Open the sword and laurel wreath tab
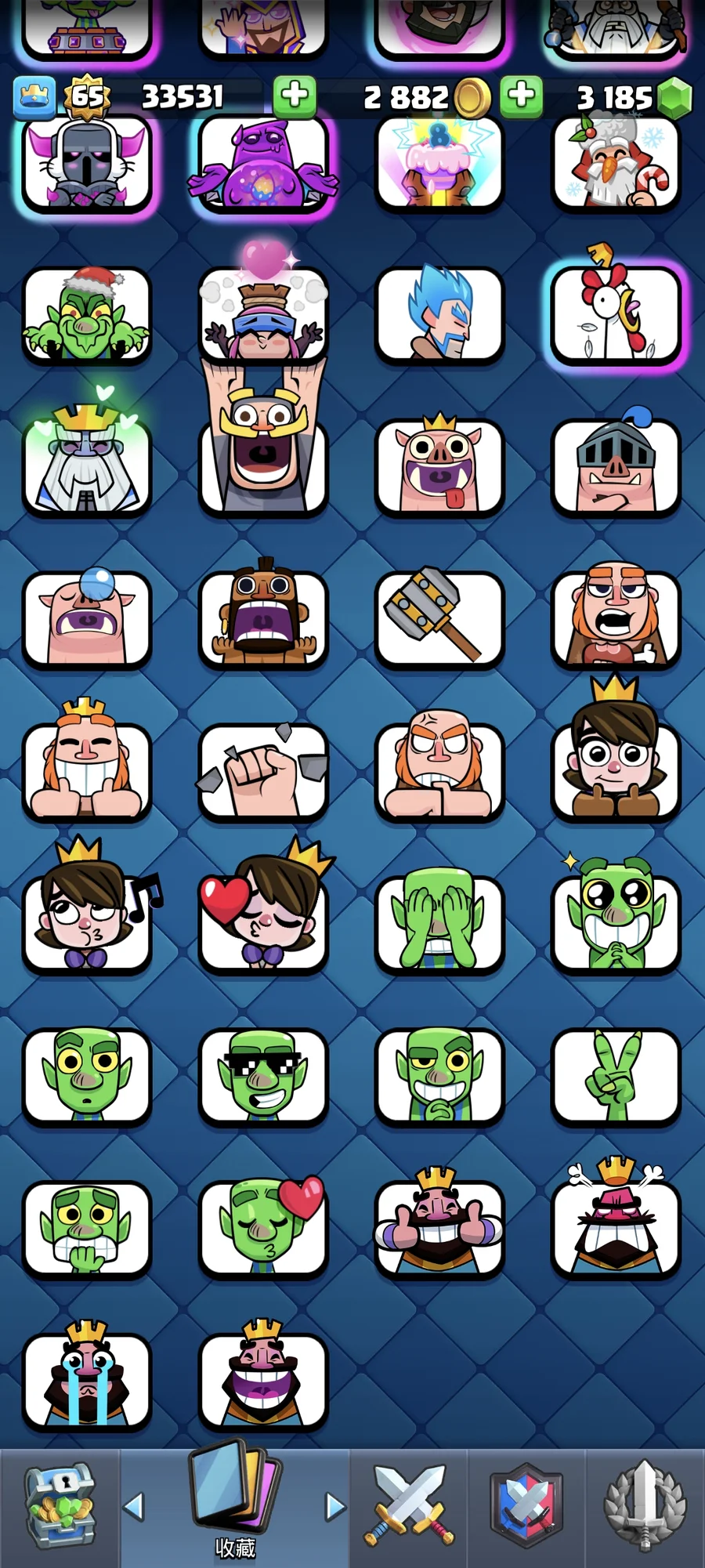705x1568 pixels. [645, 1508]
